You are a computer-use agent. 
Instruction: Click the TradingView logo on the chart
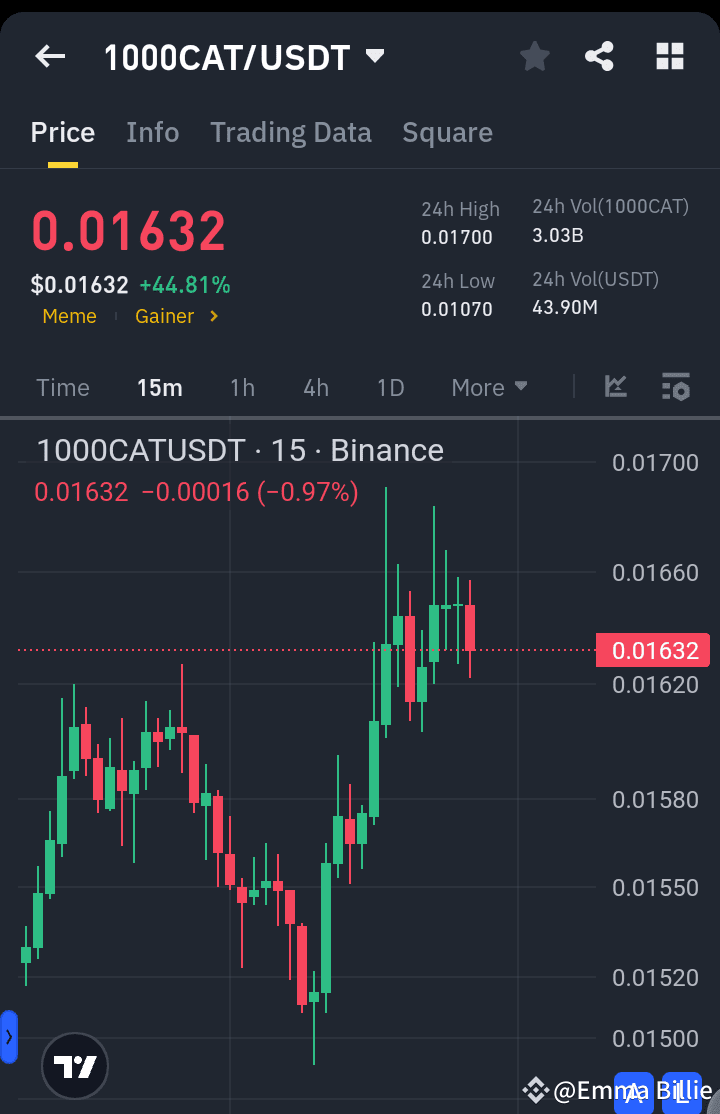pos(75,1066)
